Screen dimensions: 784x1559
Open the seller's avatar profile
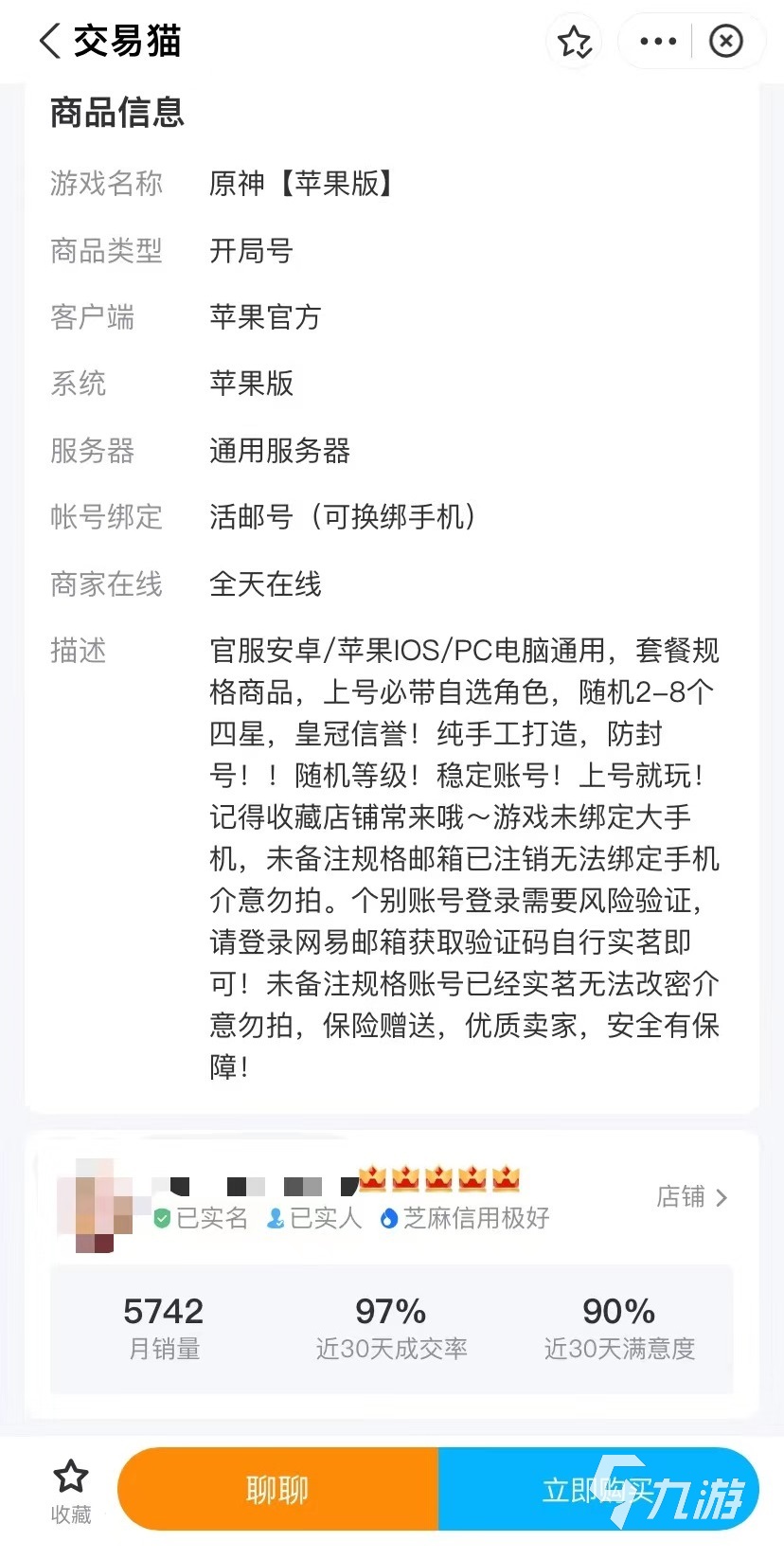click(x=94, y=1206)
